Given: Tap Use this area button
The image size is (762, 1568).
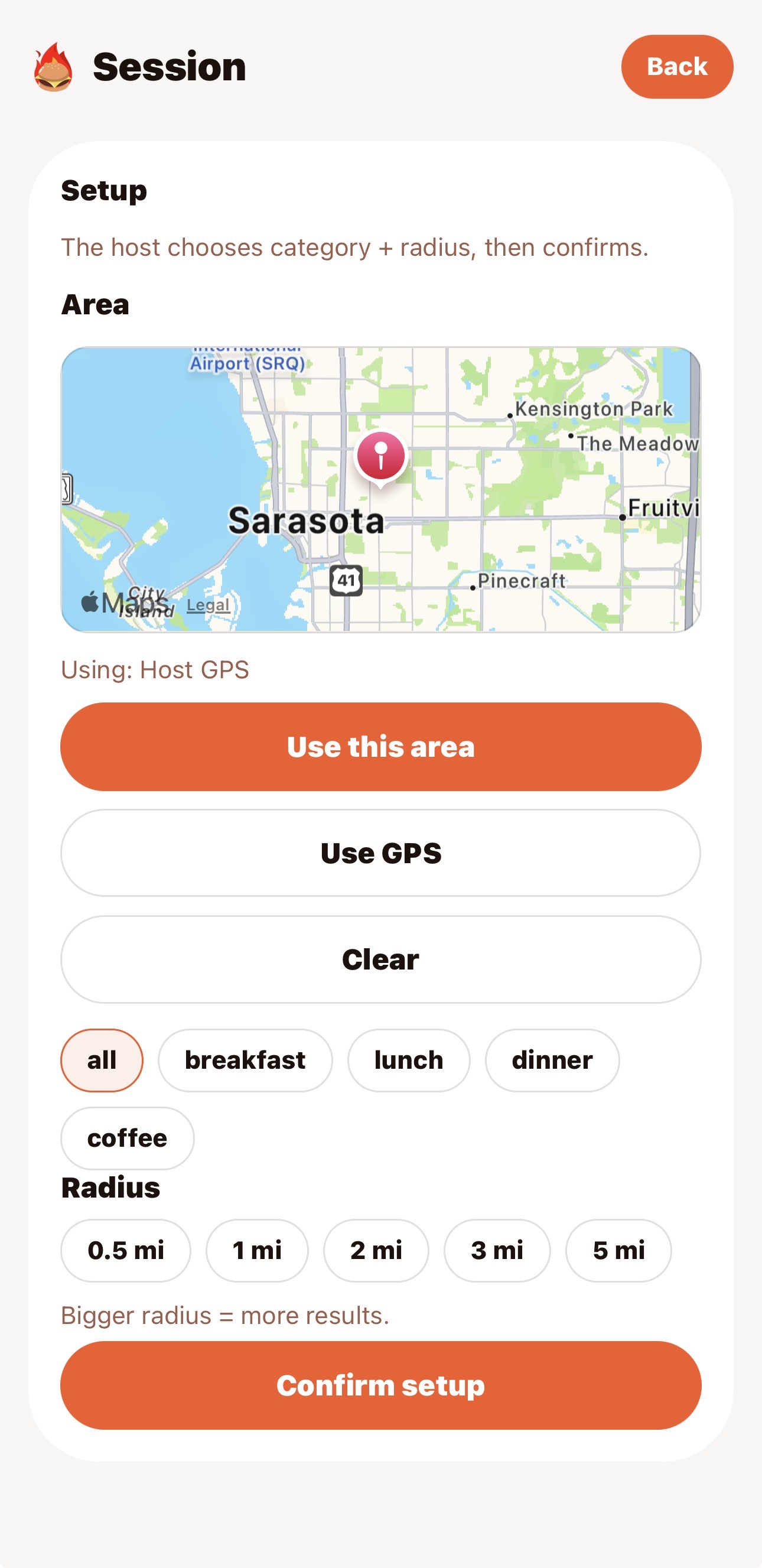Looking at the screenshot, I should coord(380,746).
